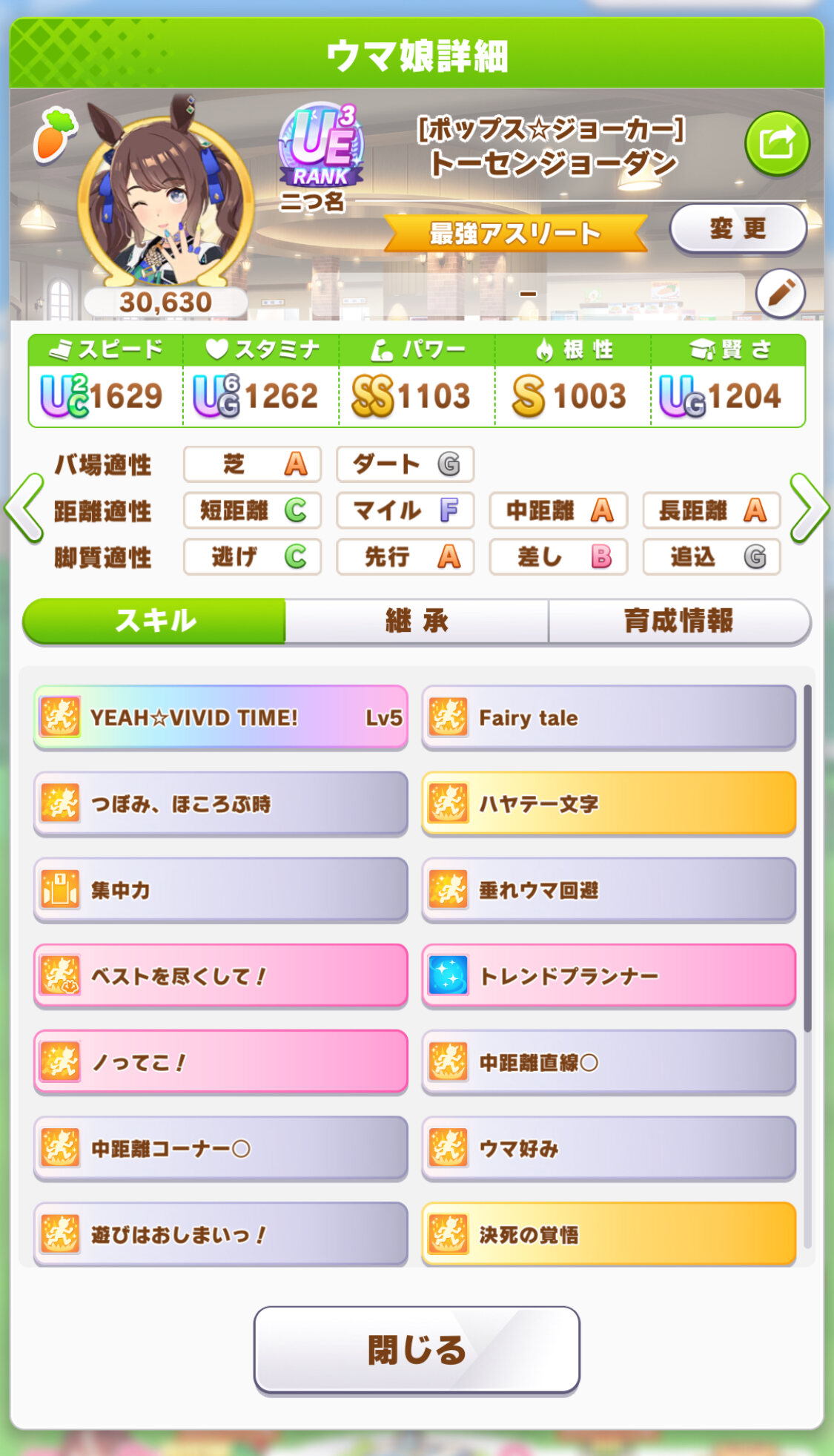The height and width of the screenshot is (1456, 834).
Task: Edit the memo with the pencil icon
Action: [780, 293]
